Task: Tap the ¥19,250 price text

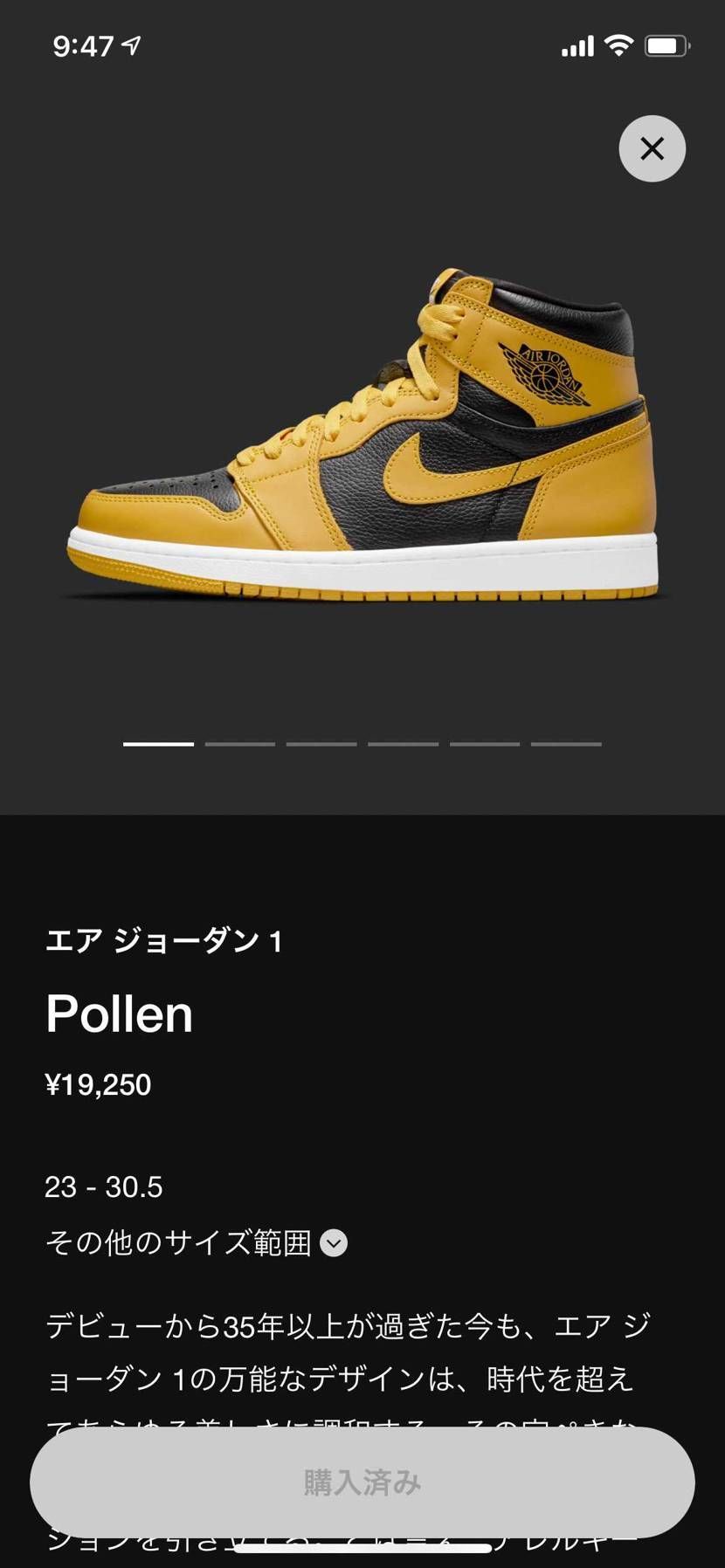Action: (99, 1084)
